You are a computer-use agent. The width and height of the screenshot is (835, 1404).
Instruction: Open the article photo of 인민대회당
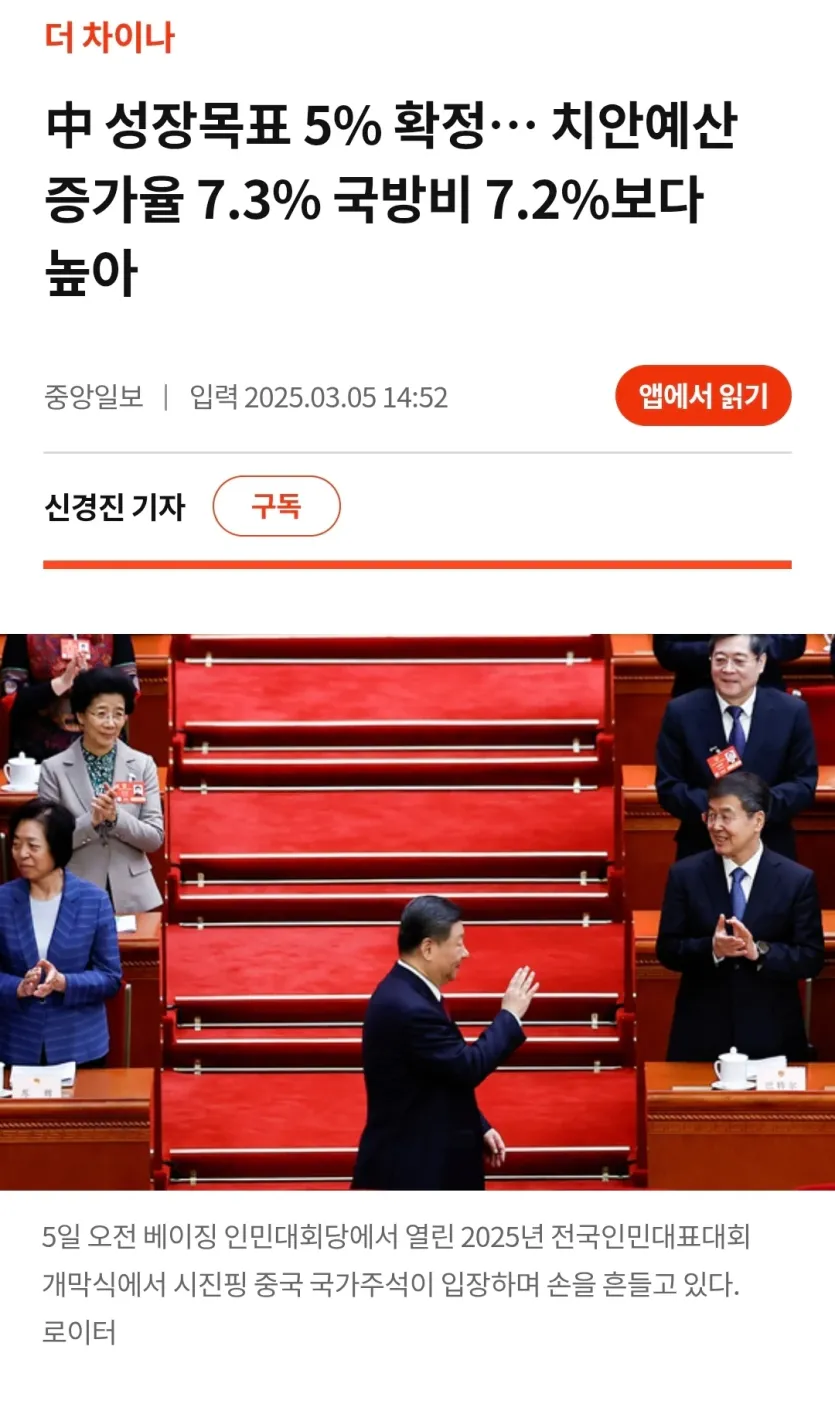pyautogui.click(x=417, y=910)
